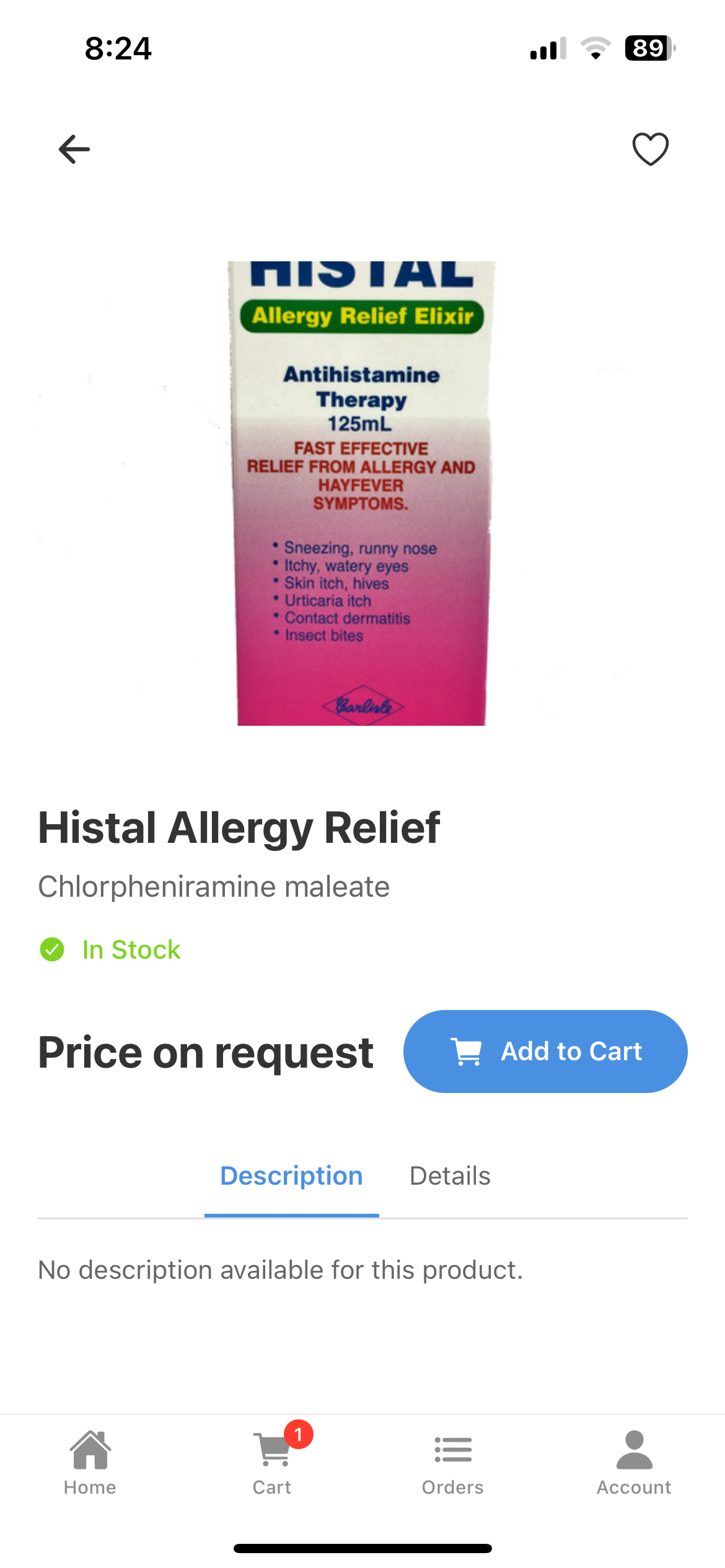Switch to the Details tab

click(450, 1175)
